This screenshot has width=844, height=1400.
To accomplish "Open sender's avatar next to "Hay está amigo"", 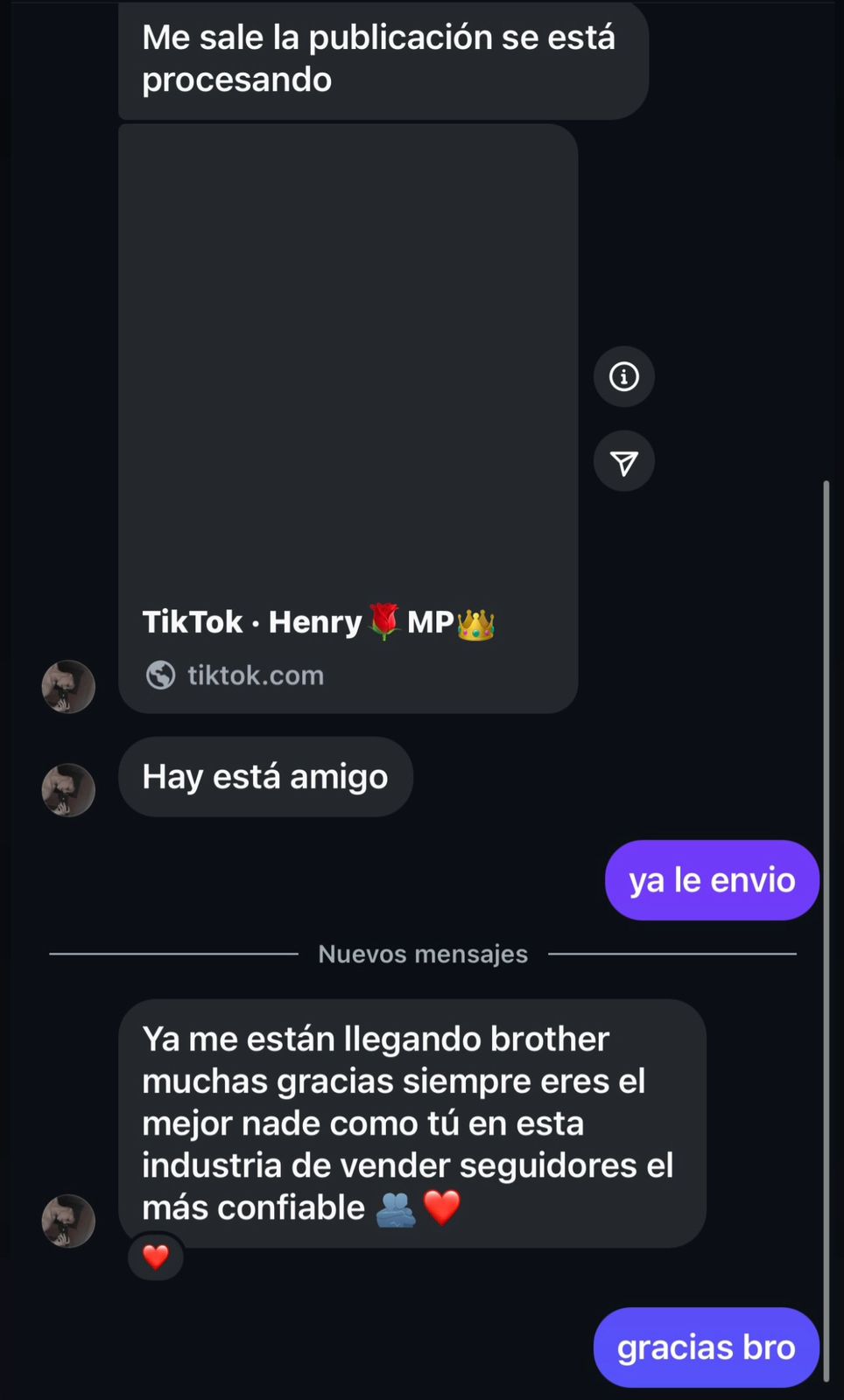I will click(x=68, y=790).
